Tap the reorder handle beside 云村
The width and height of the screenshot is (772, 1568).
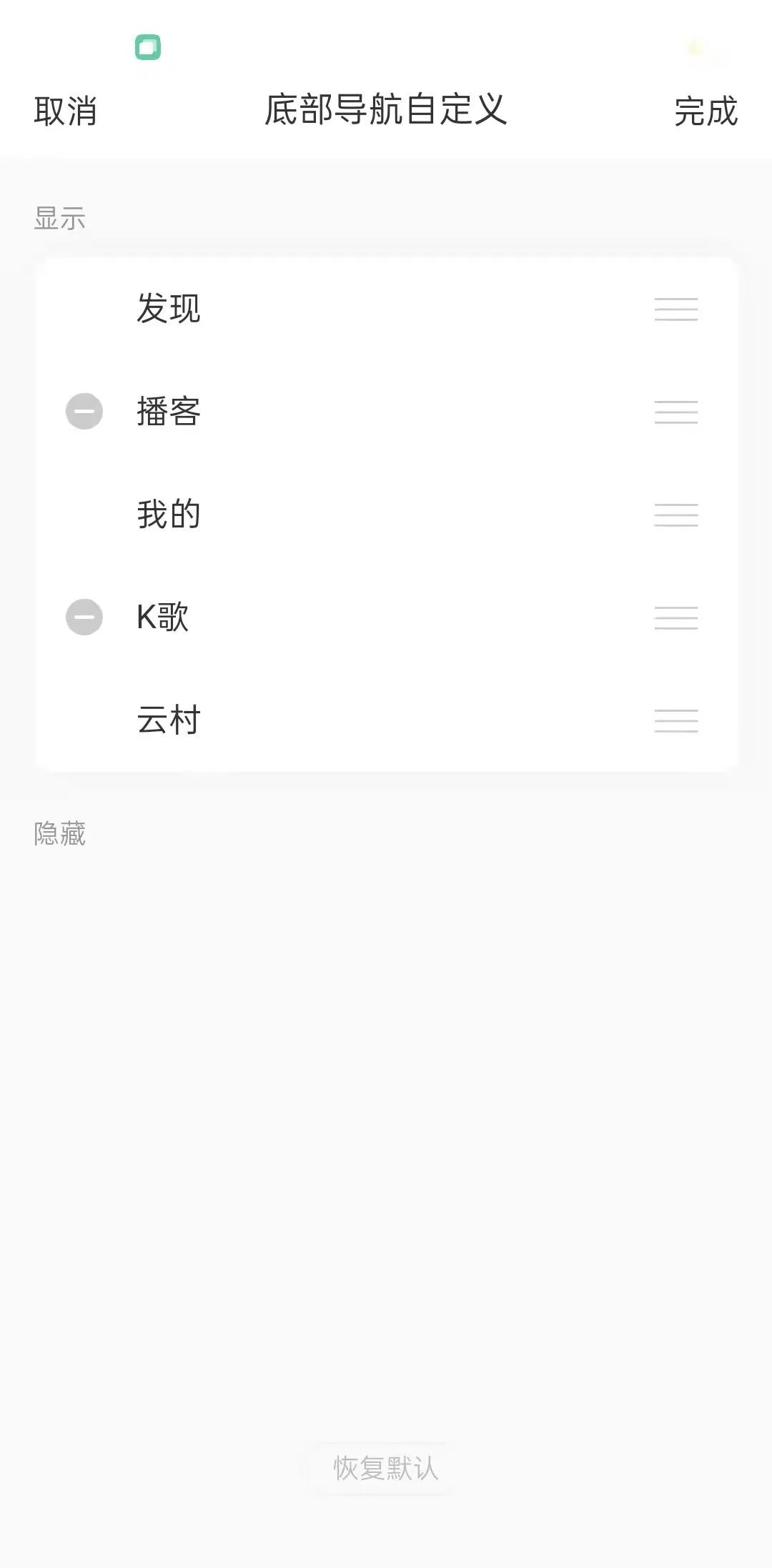(675, 720)
